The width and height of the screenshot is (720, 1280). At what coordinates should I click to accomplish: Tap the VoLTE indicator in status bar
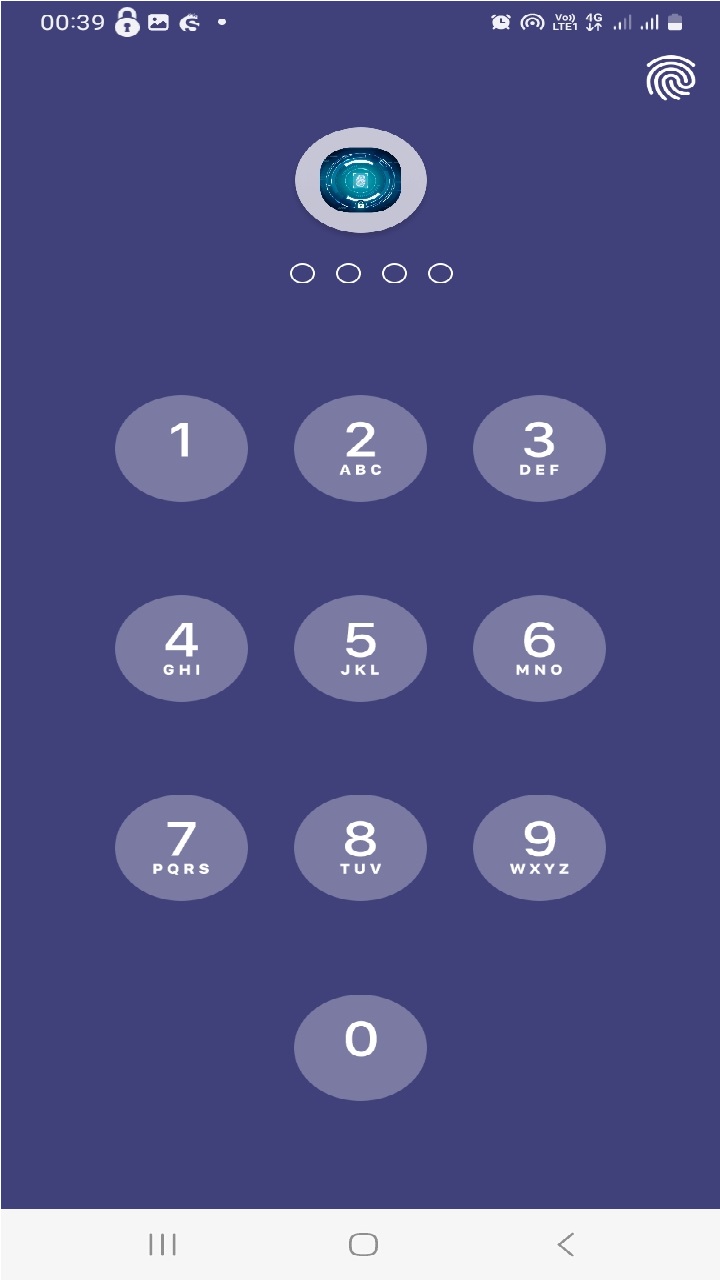coord(563,22)
